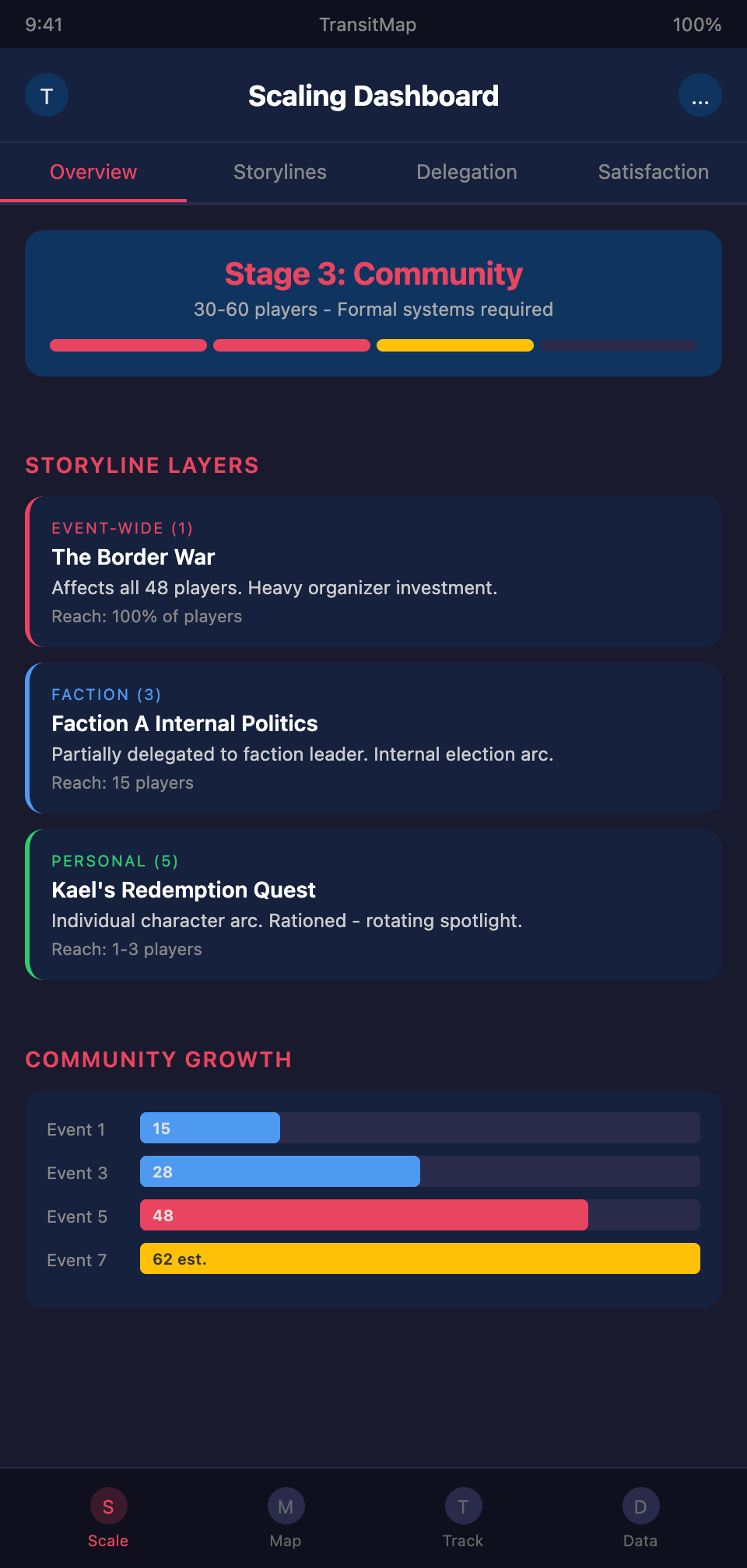The width and height of the screenshot is (747, 1568).
Task: Go to the Map bottom tab
Action: [286, 1517]
